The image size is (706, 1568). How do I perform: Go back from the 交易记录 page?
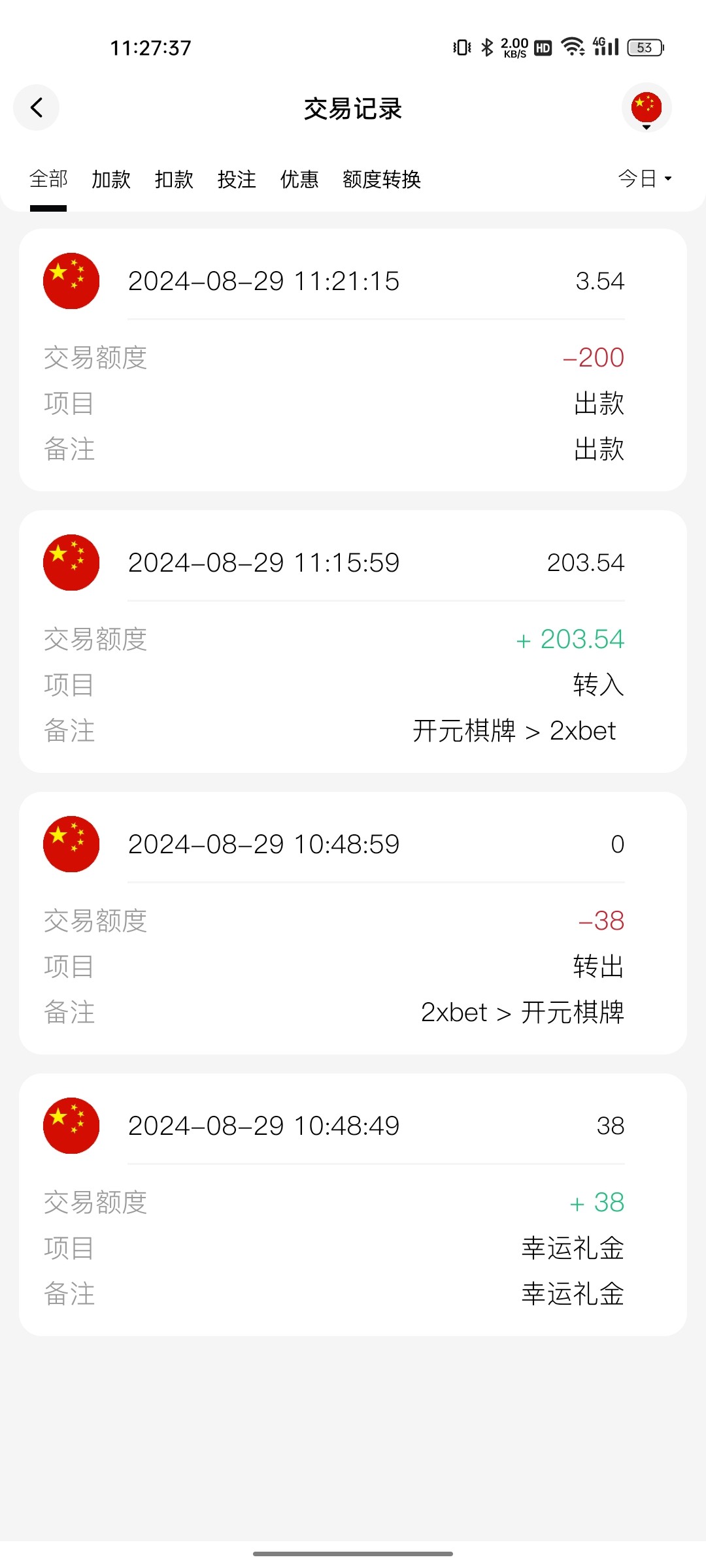[37, 108]
